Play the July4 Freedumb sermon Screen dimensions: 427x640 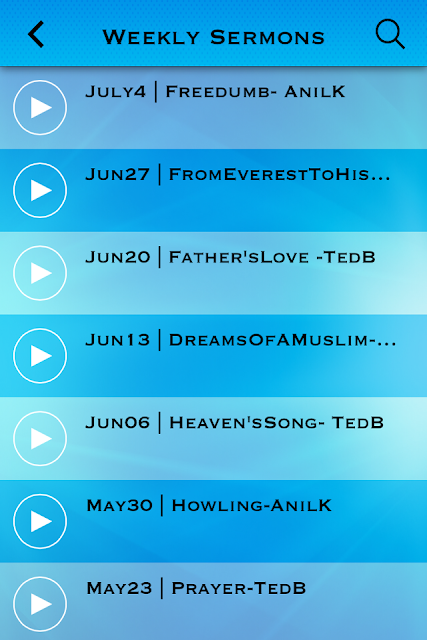[x=40, y=108]
